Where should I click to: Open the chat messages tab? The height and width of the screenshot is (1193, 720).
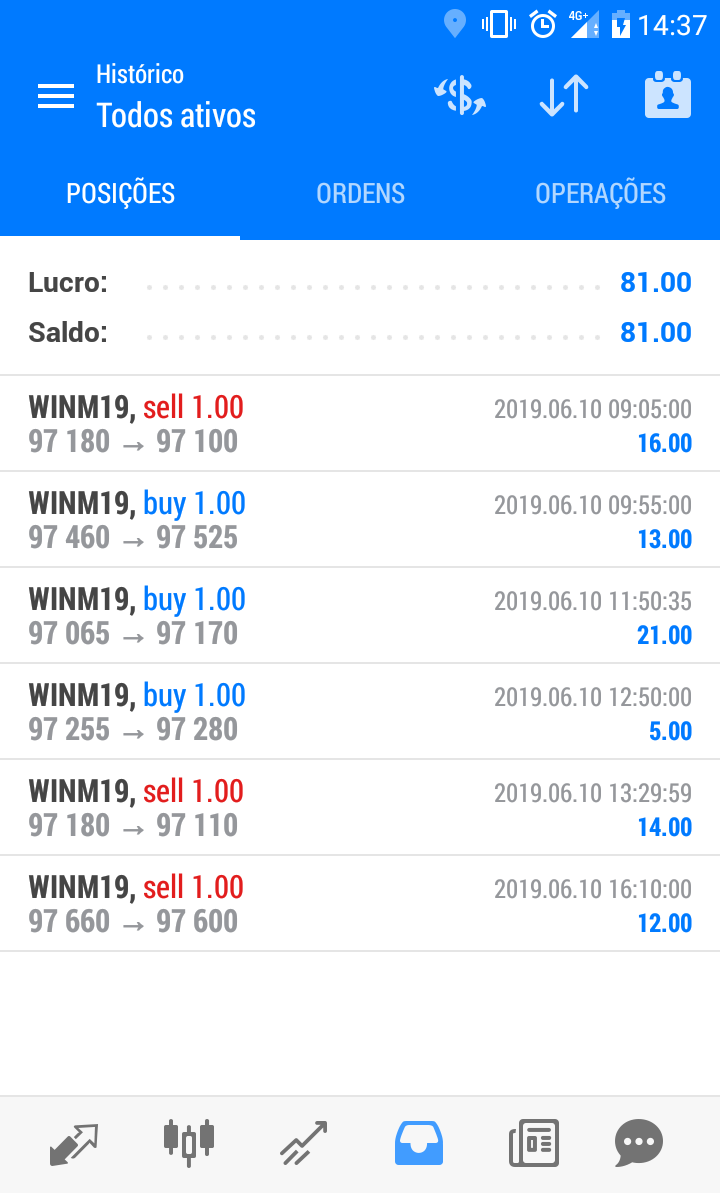click(x=638, y=1143)
